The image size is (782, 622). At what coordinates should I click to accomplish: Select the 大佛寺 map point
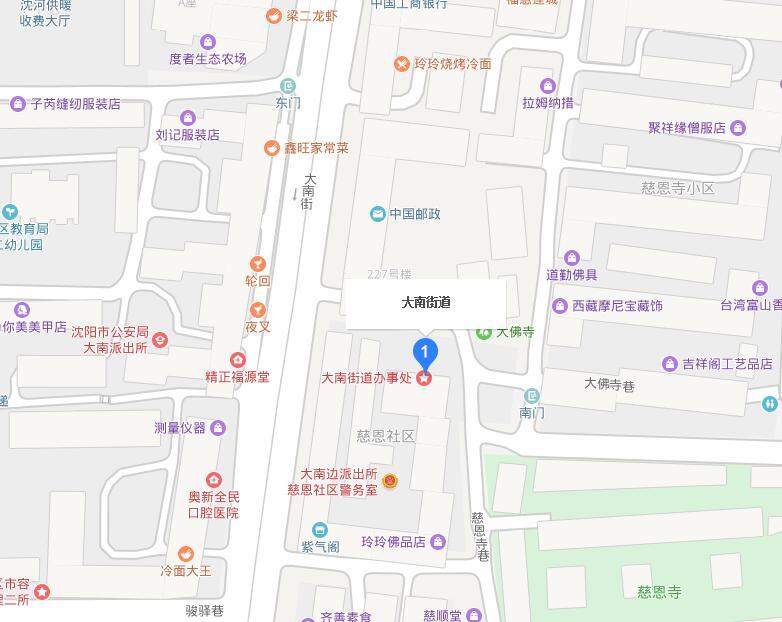(x=485, y=331)
